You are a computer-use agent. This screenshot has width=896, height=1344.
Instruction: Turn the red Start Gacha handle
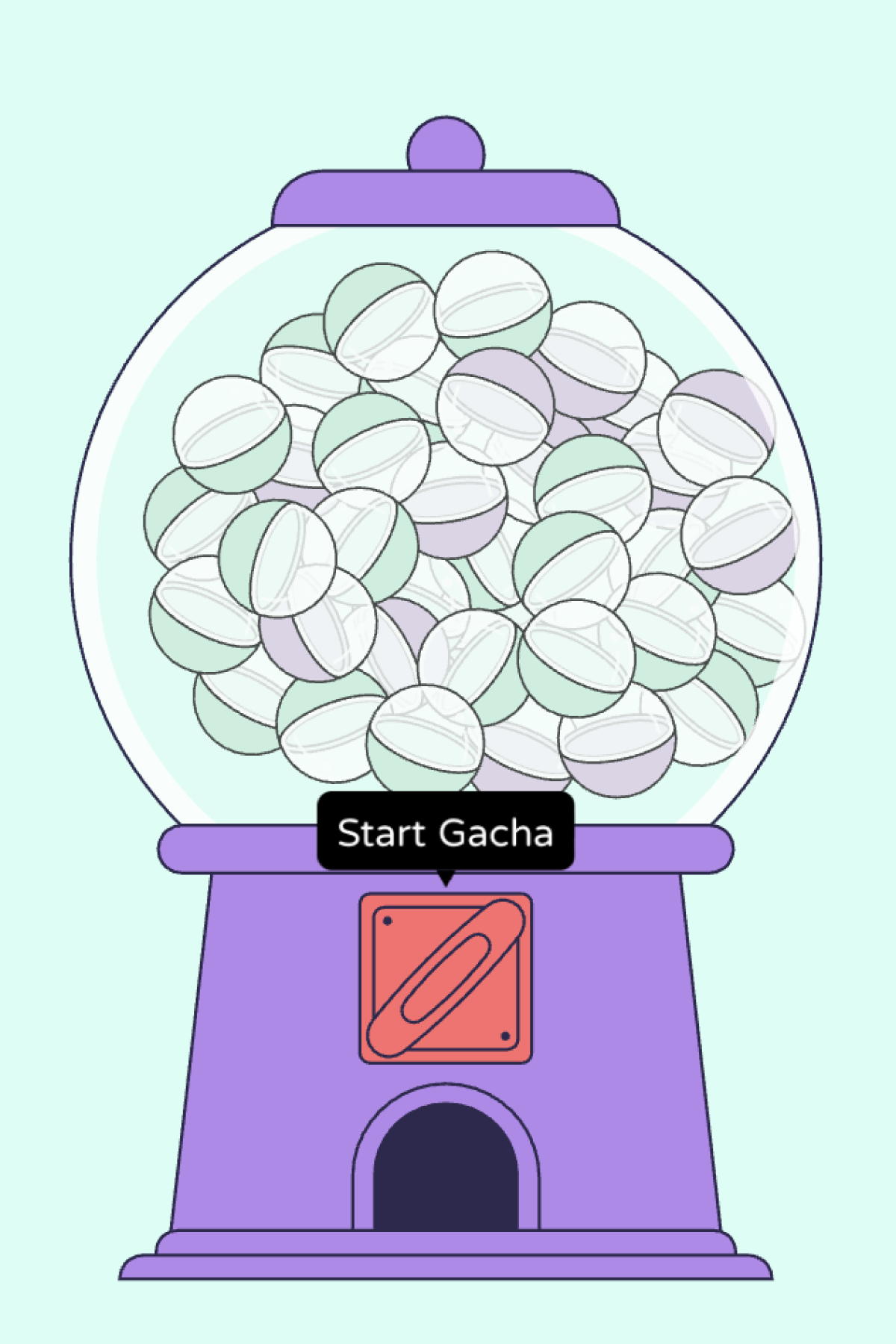[446, 978]
